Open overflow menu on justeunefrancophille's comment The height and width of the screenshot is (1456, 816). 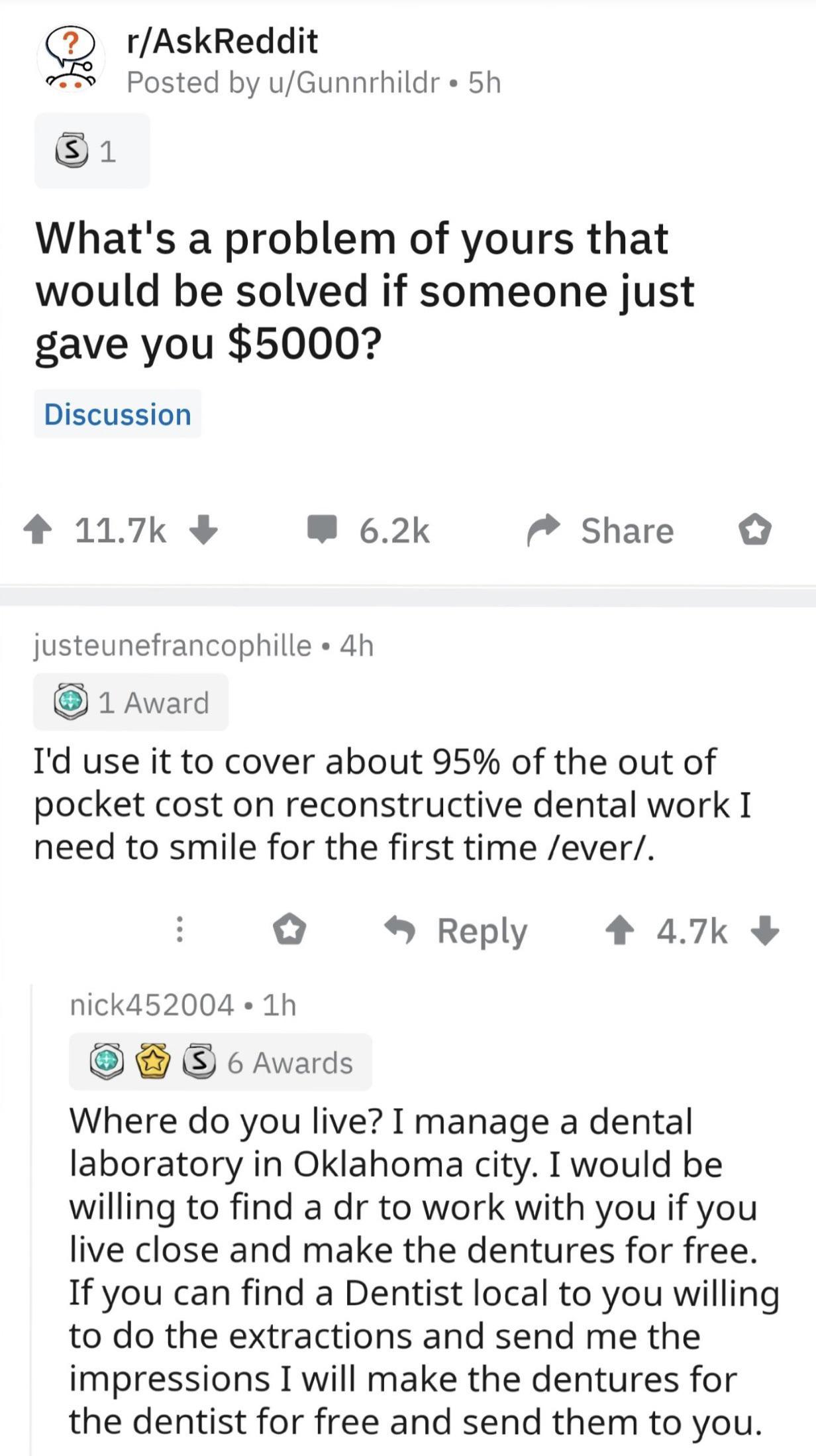(179, 930)
